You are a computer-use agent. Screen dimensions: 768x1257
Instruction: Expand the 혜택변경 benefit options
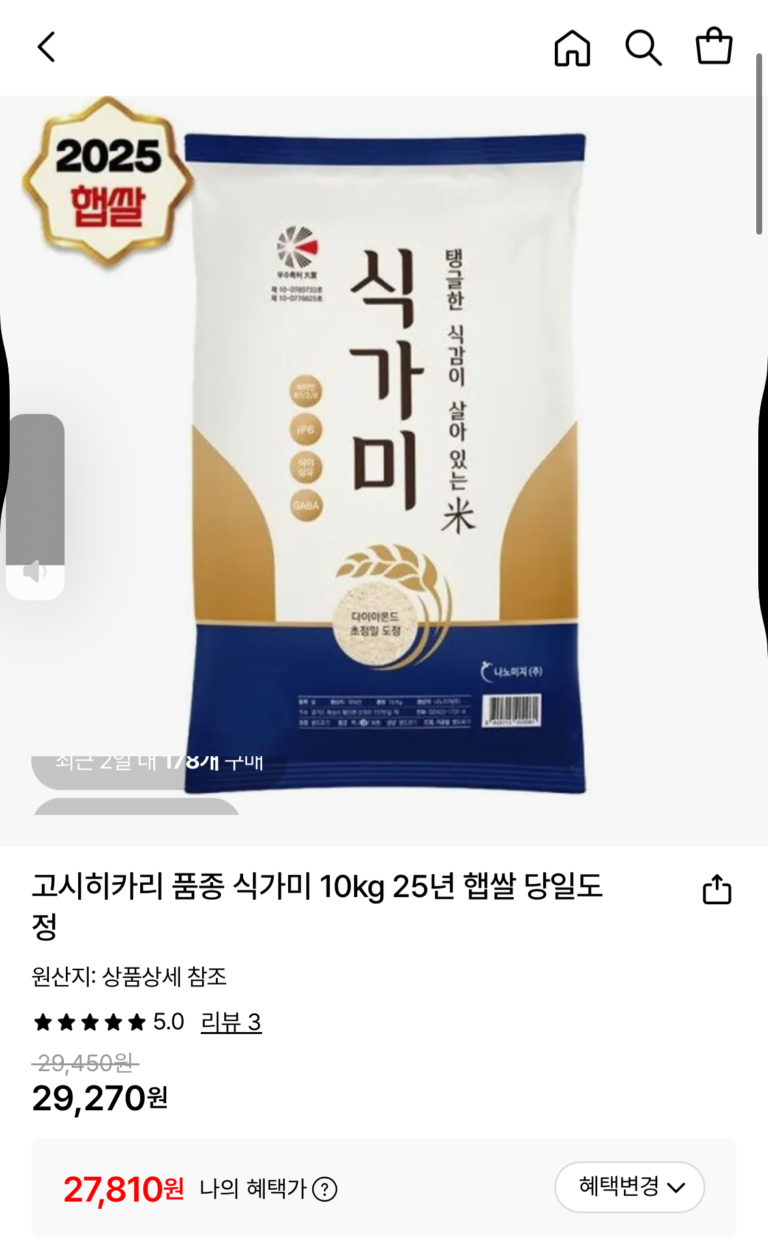coord(630,1187)
